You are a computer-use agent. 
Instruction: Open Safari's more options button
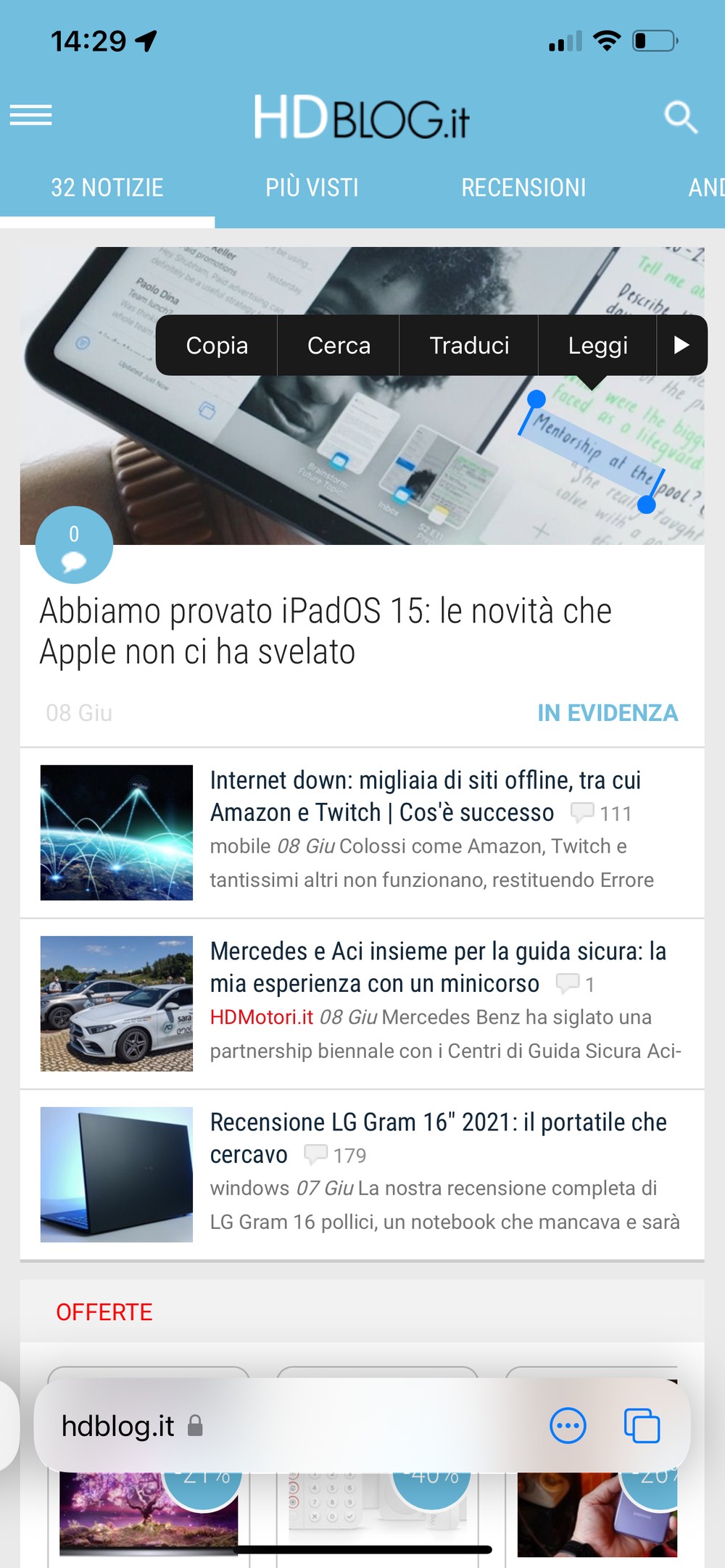point(568,1426)
